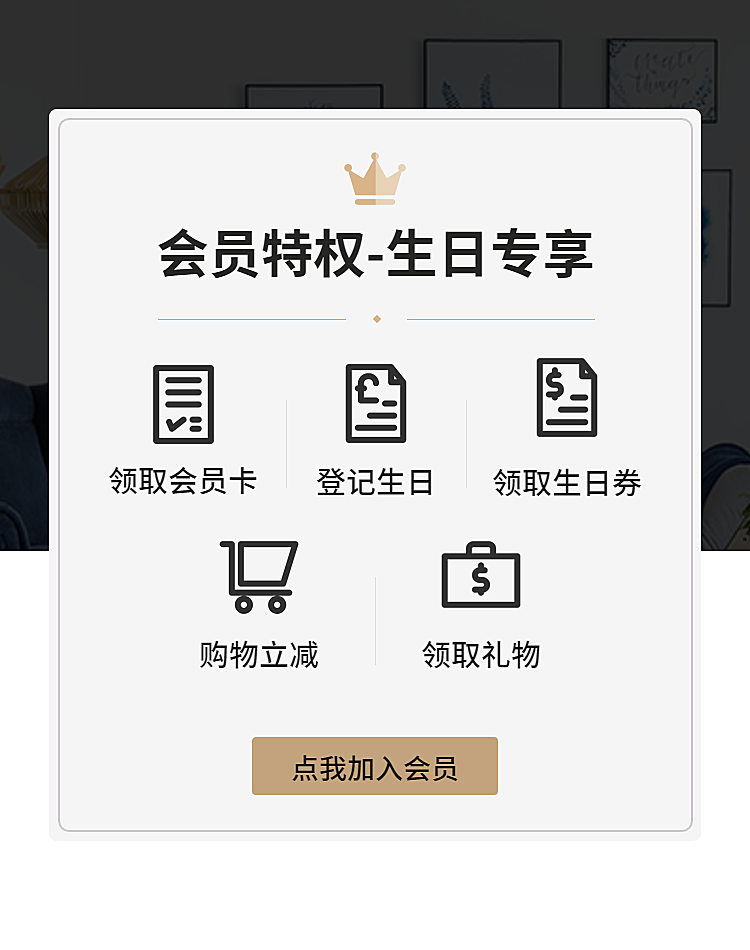Select the 领取礼物 label
The image size is (750, 950).
tap(482, 656)
